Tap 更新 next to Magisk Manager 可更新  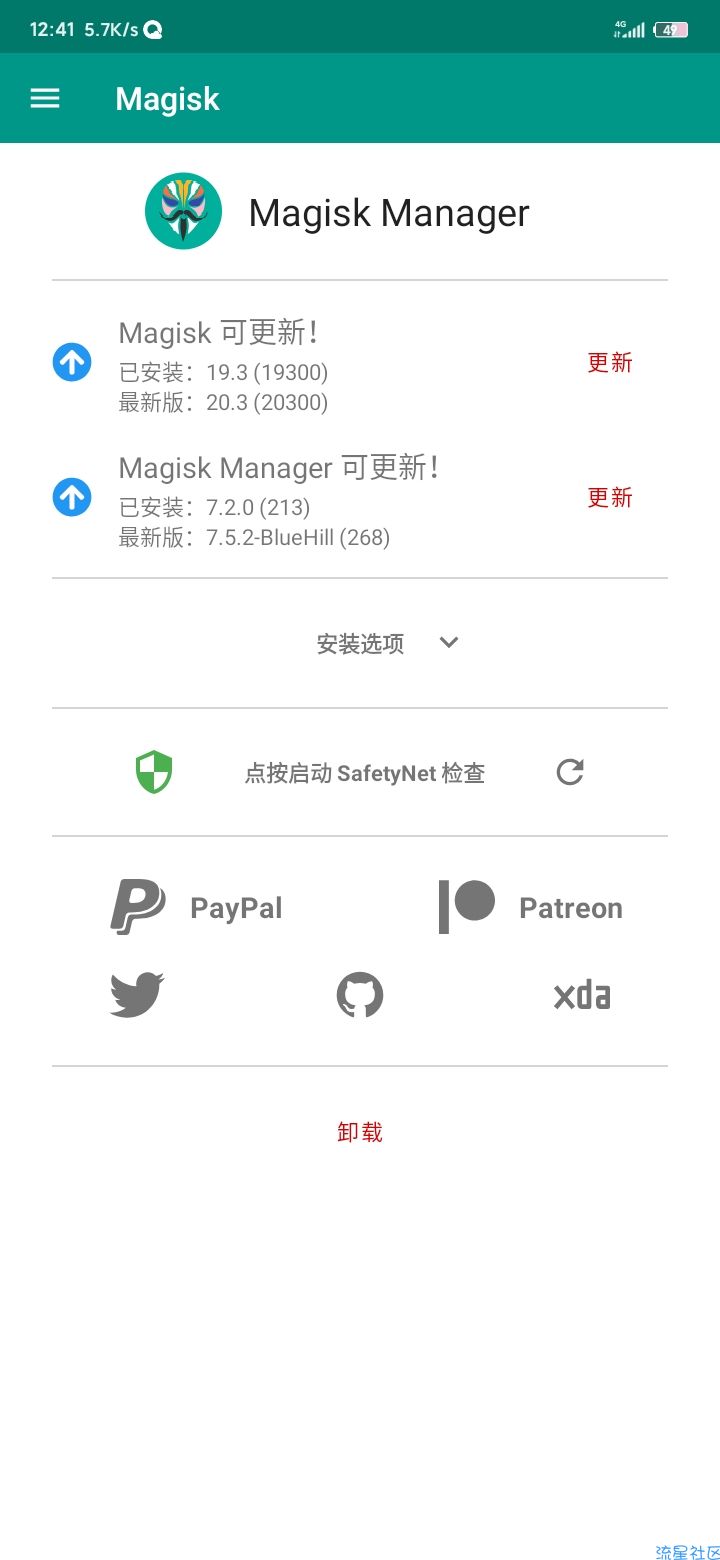[610, 497]
